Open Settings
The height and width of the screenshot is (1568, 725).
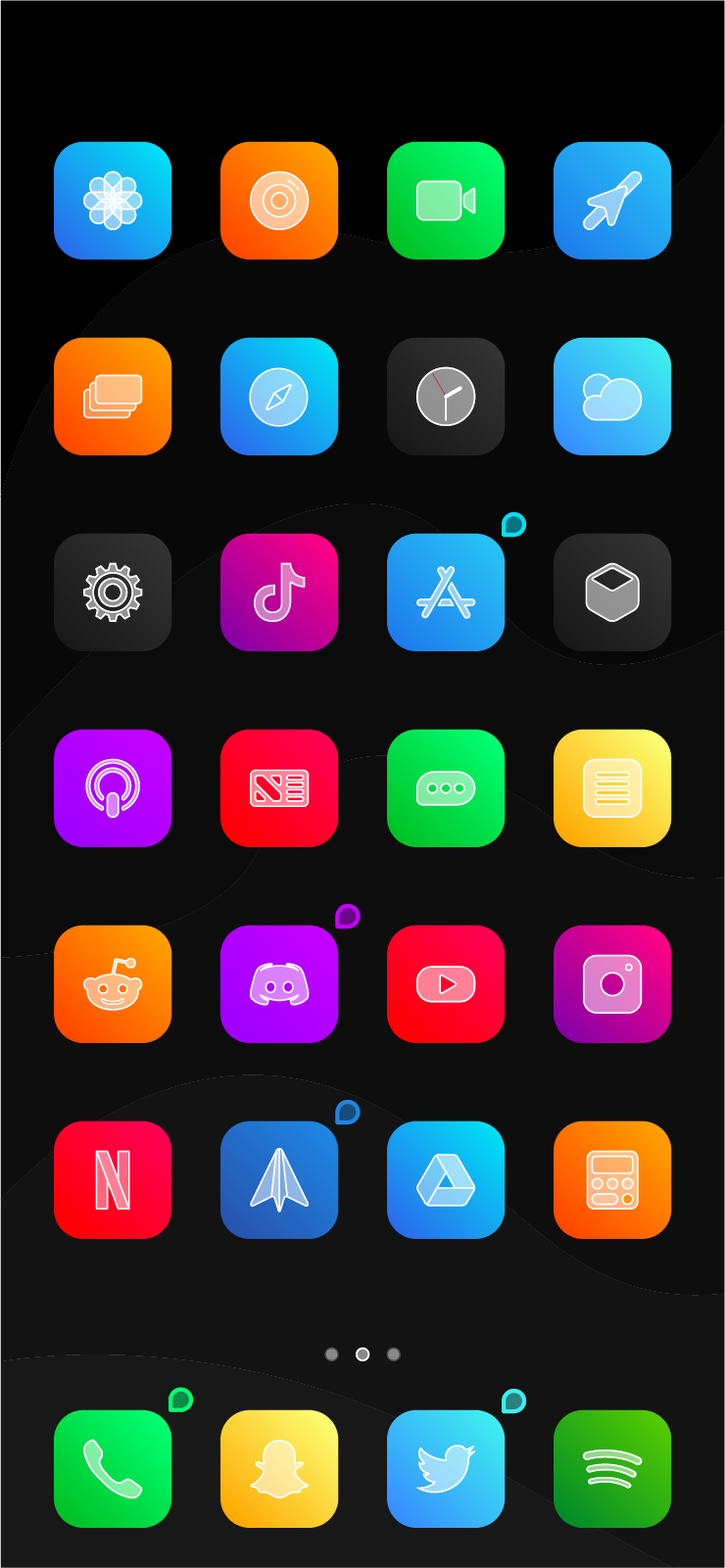point(113,593)
